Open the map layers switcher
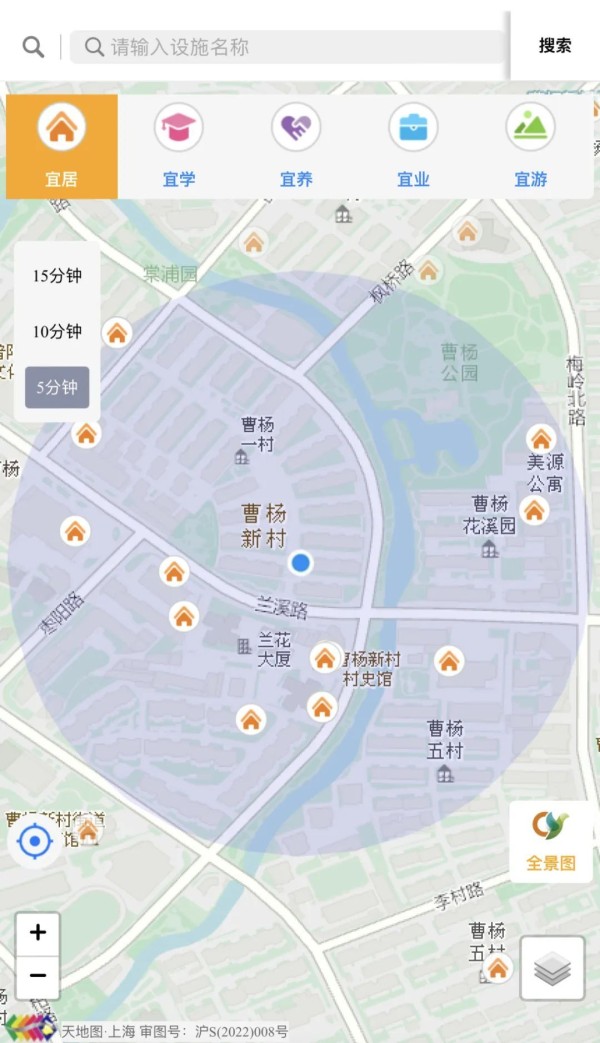The image size is (600, 1043). 552,968
